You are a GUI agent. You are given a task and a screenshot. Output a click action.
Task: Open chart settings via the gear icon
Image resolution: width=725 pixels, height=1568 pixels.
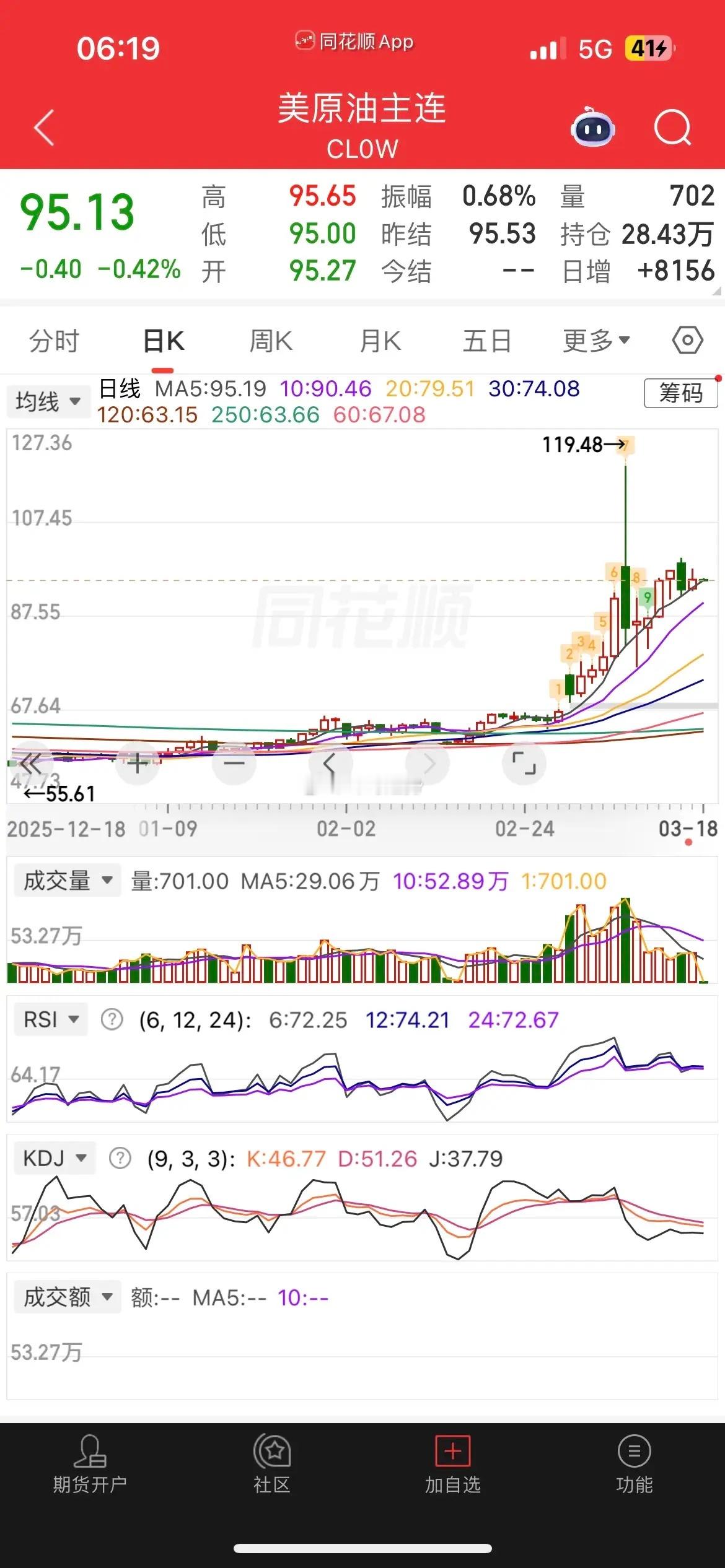687,339
